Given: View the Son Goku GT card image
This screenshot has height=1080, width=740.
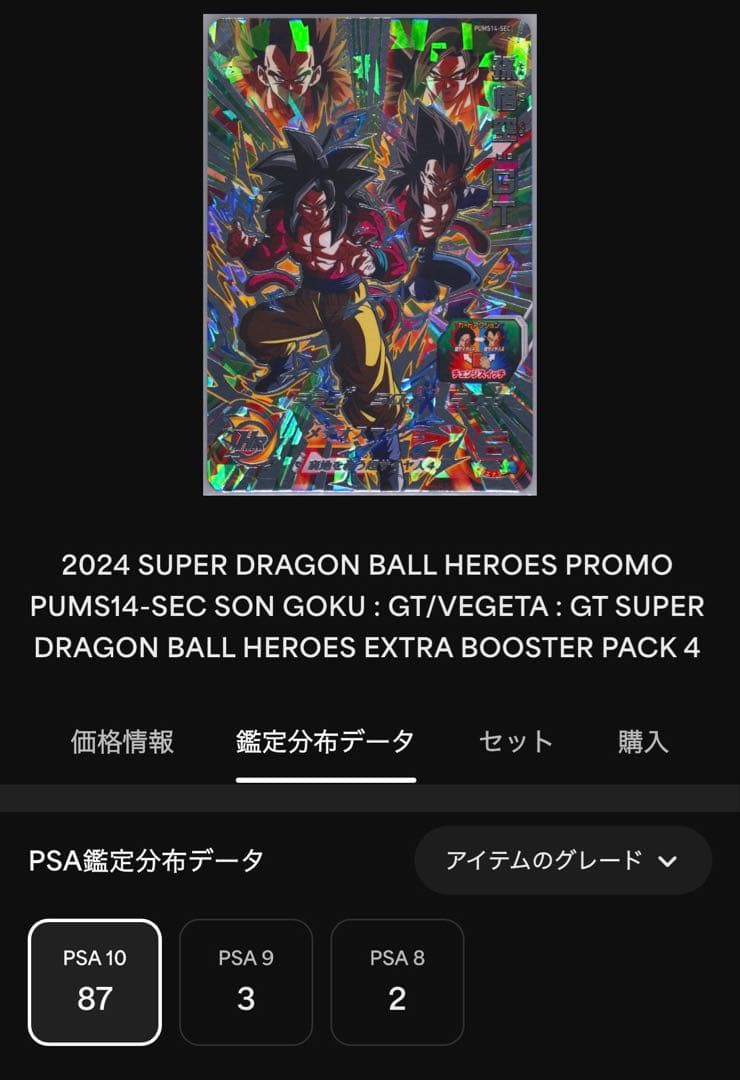Looking at the screenshot, I should click(365, 255).
